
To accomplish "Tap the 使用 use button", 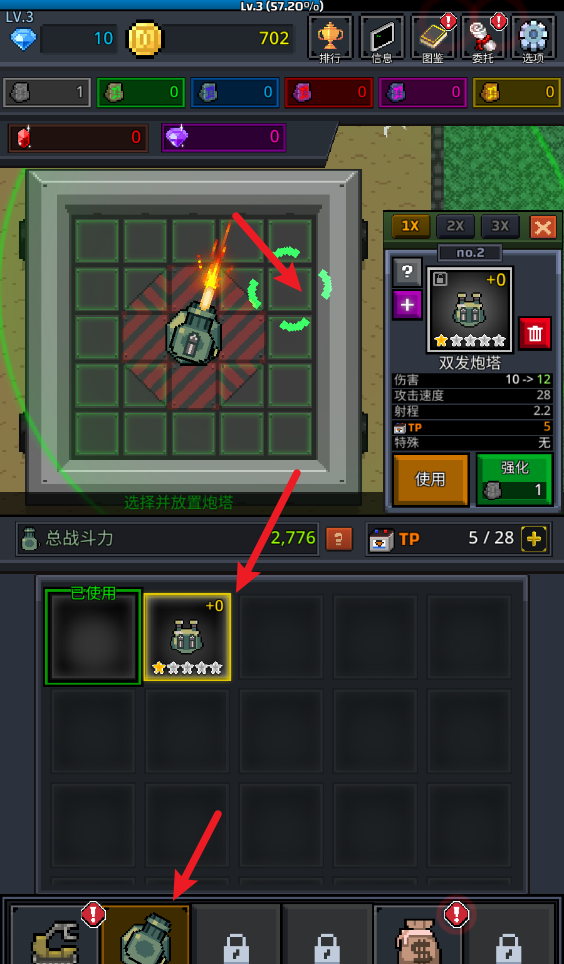I will (431, 480).
